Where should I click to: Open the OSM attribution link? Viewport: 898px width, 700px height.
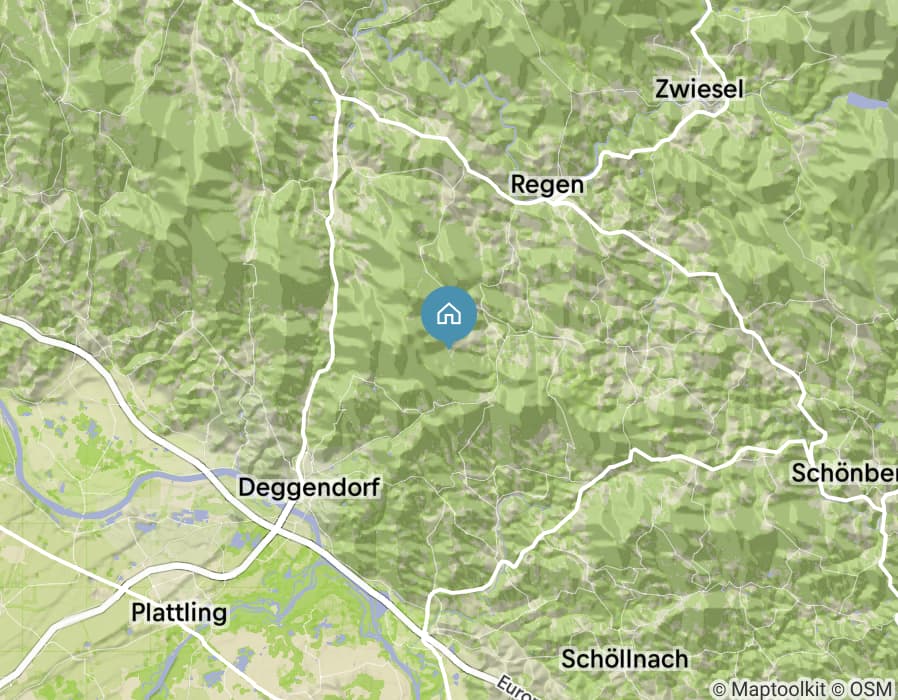point(876,689)
